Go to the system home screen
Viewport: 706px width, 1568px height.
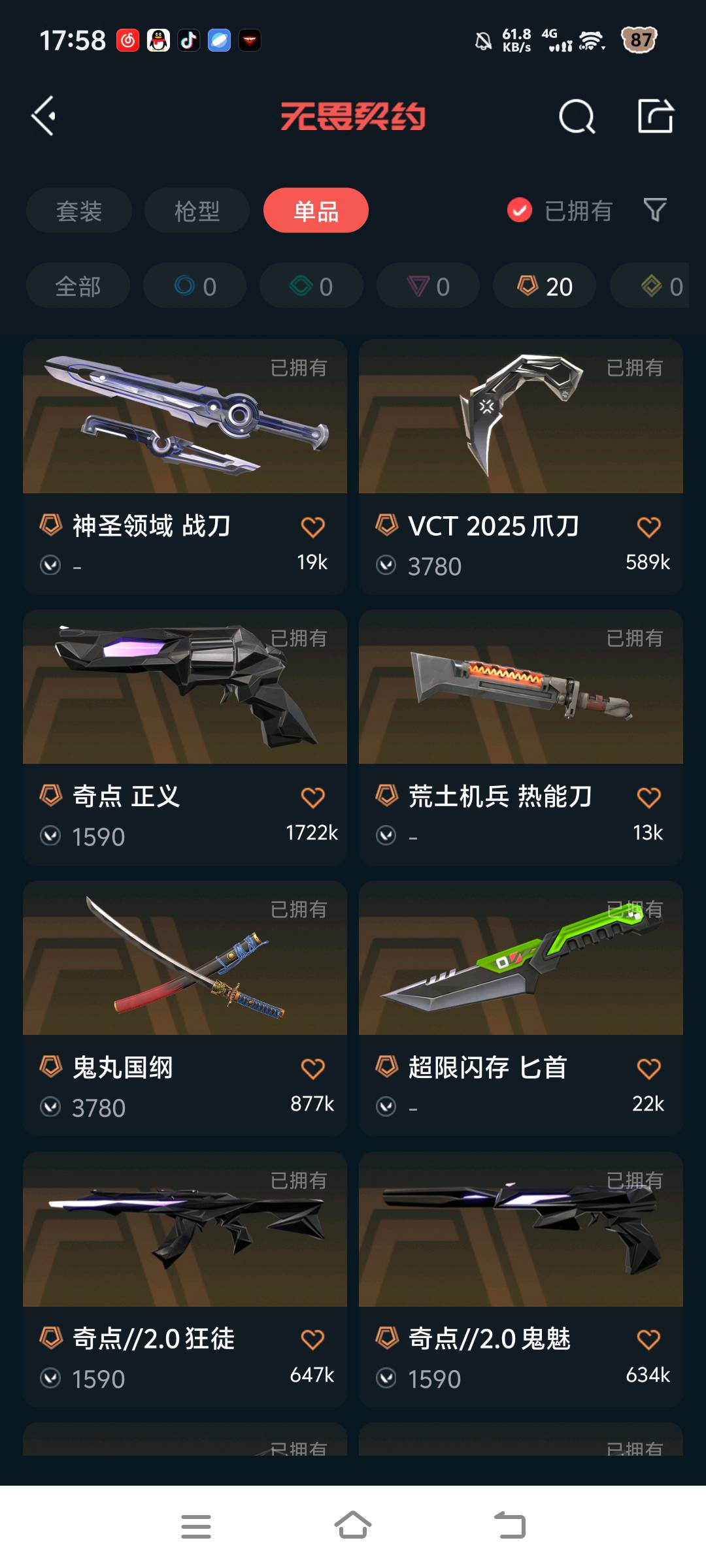(353, 1526)
